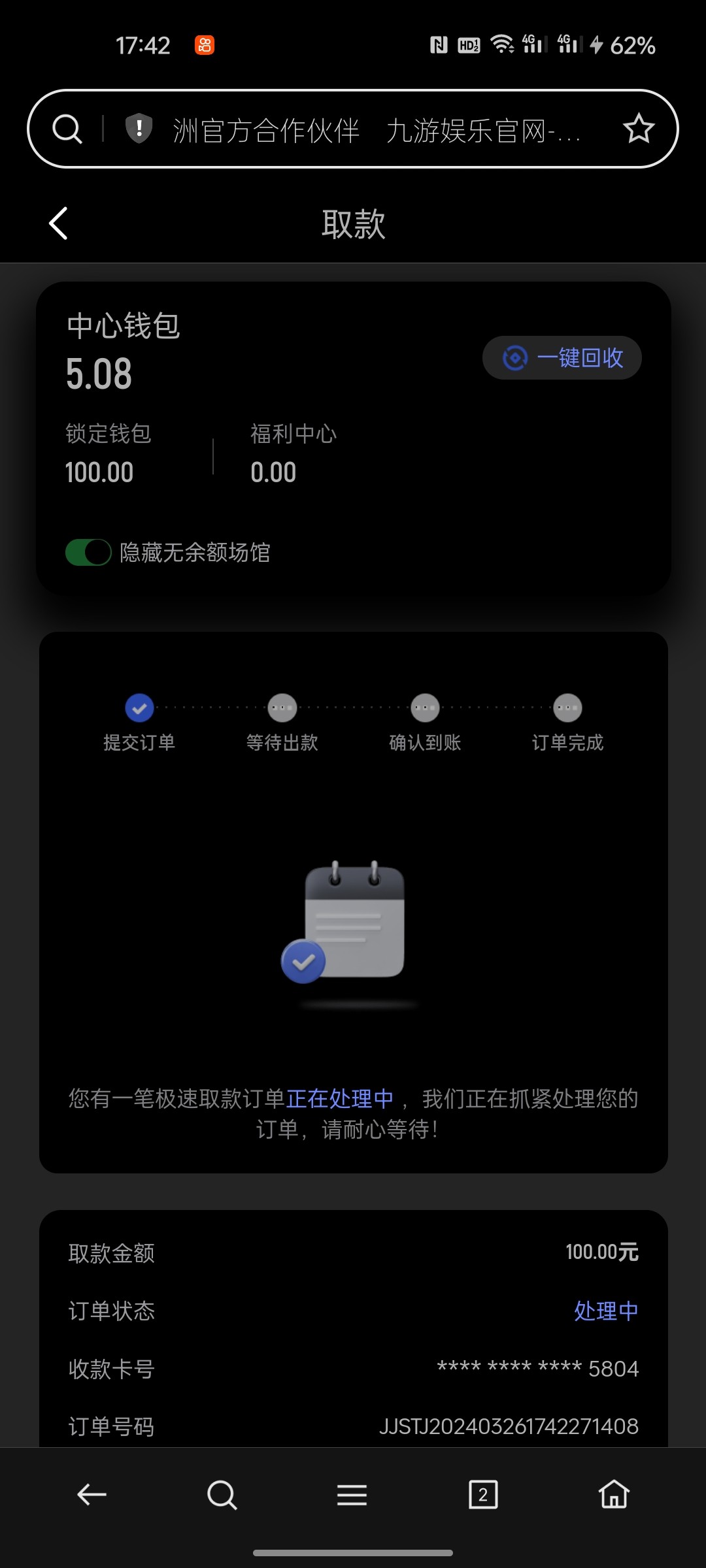Open the 一键回收 recycle wallet icon
The image size is (706, 1568).
[x=516, y=357]
